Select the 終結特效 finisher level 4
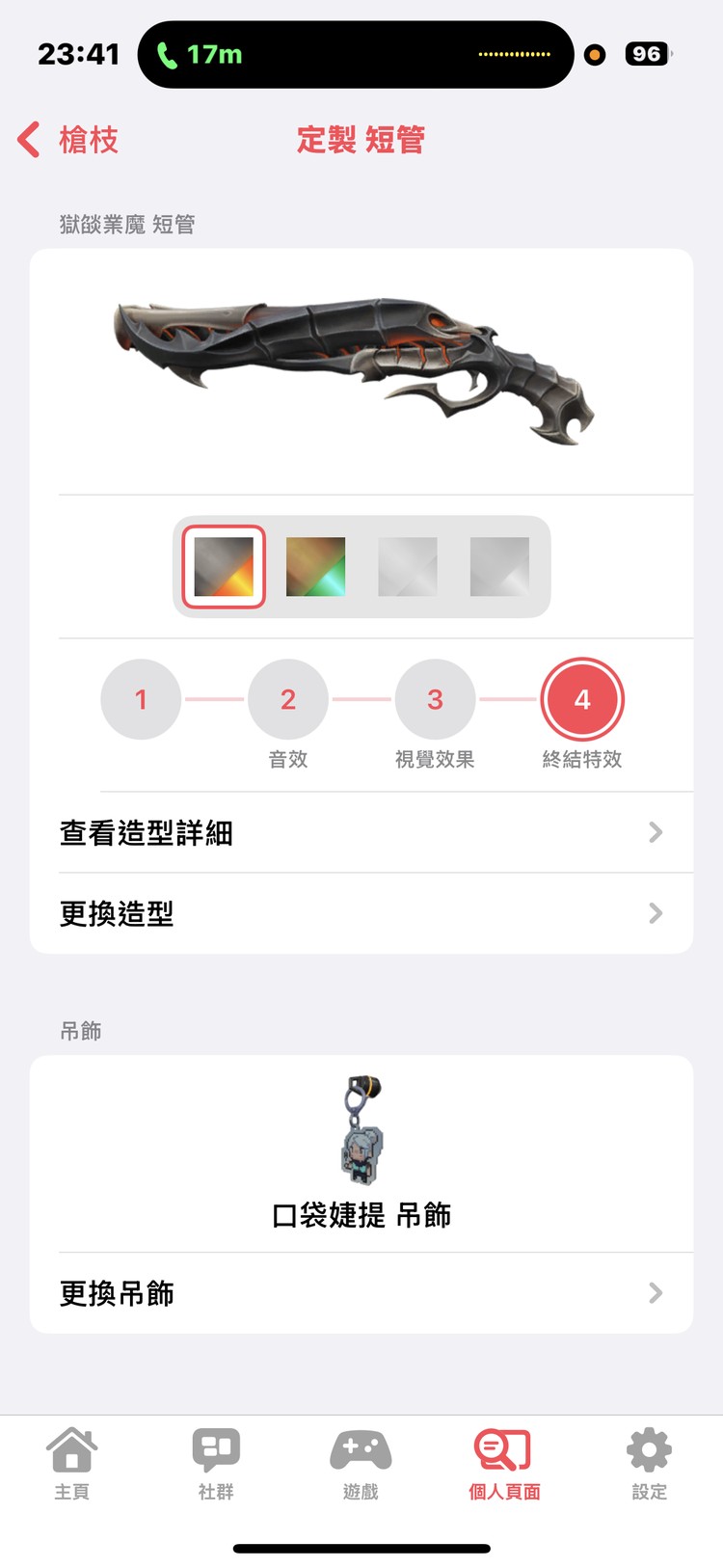The image size is (723, 1568). coord(582,699)
